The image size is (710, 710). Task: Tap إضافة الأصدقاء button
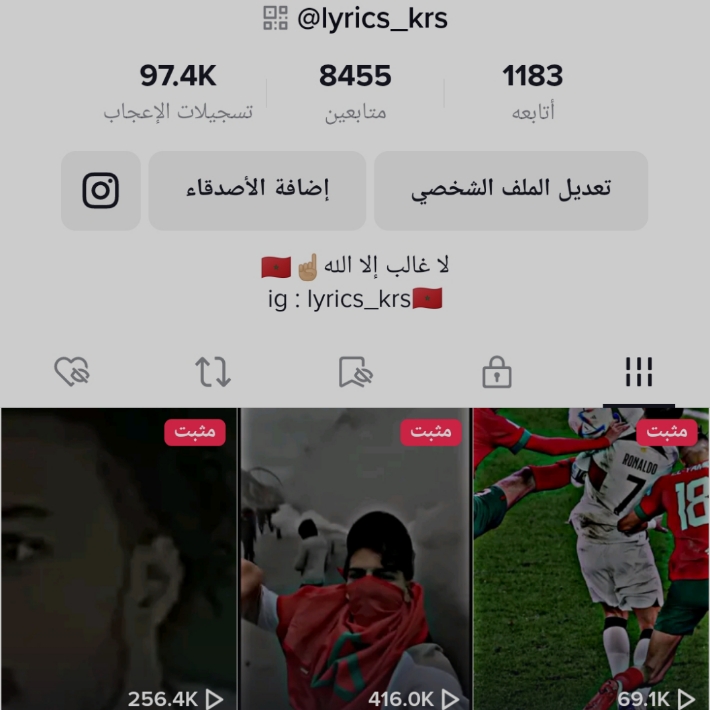(257, 190)
